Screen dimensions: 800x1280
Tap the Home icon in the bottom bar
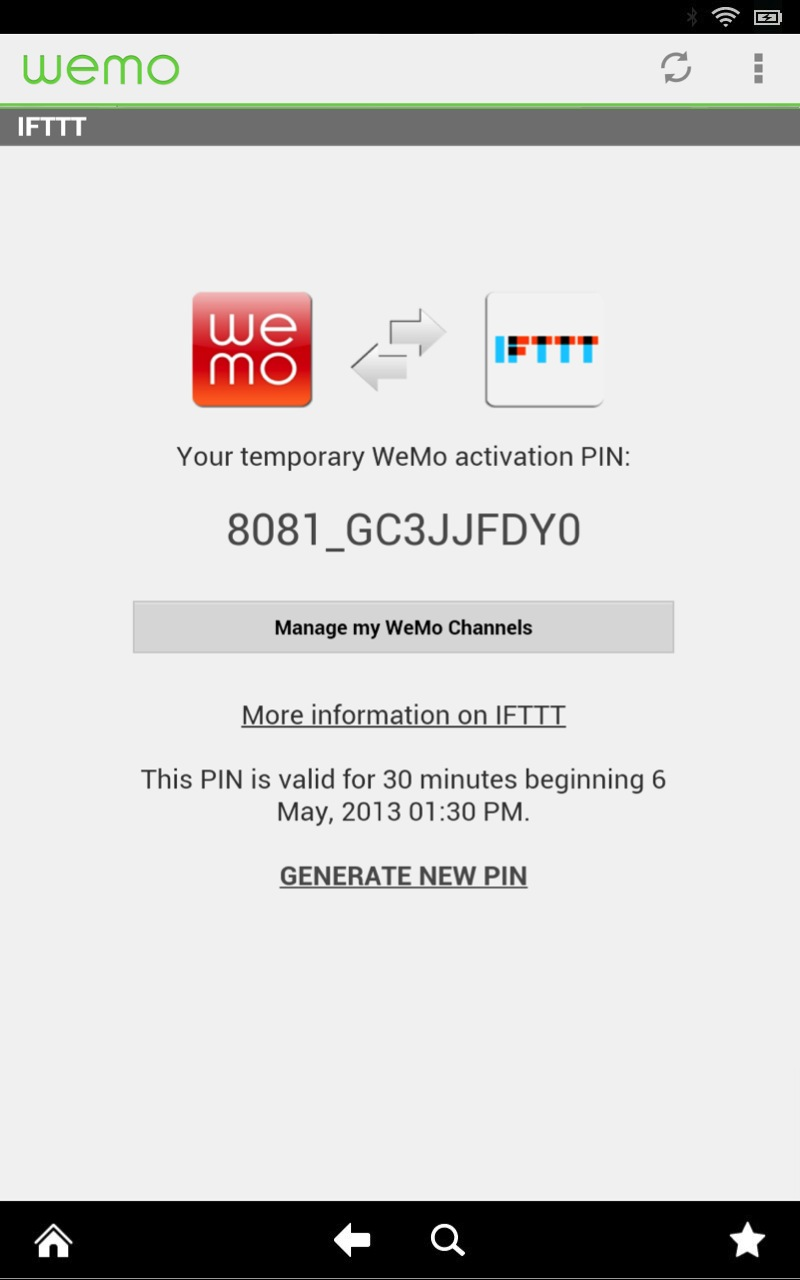coord(52,1240)
